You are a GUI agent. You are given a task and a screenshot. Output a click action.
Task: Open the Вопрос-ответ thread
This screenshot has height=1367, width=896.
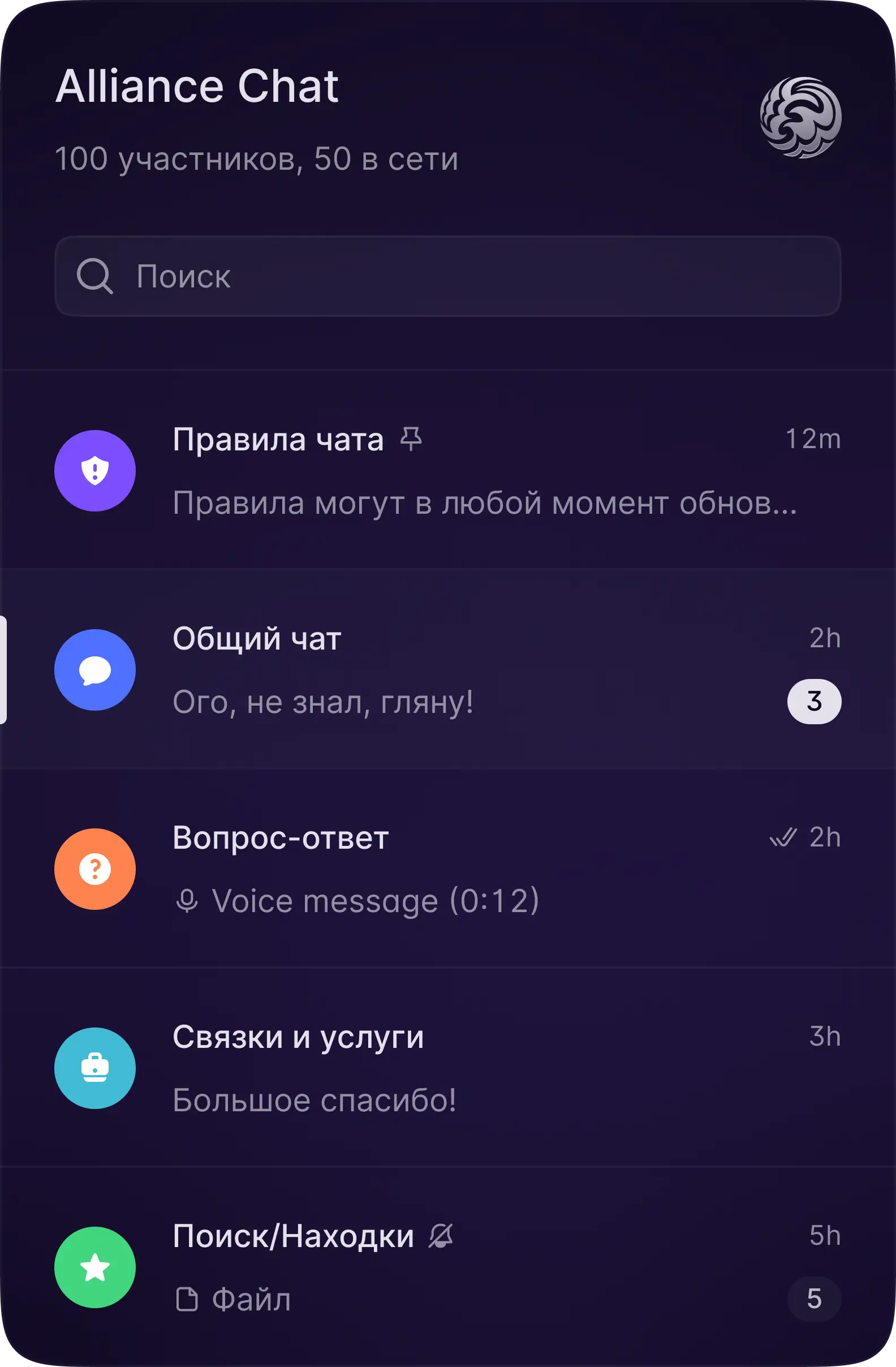click(x=448, y=869)
